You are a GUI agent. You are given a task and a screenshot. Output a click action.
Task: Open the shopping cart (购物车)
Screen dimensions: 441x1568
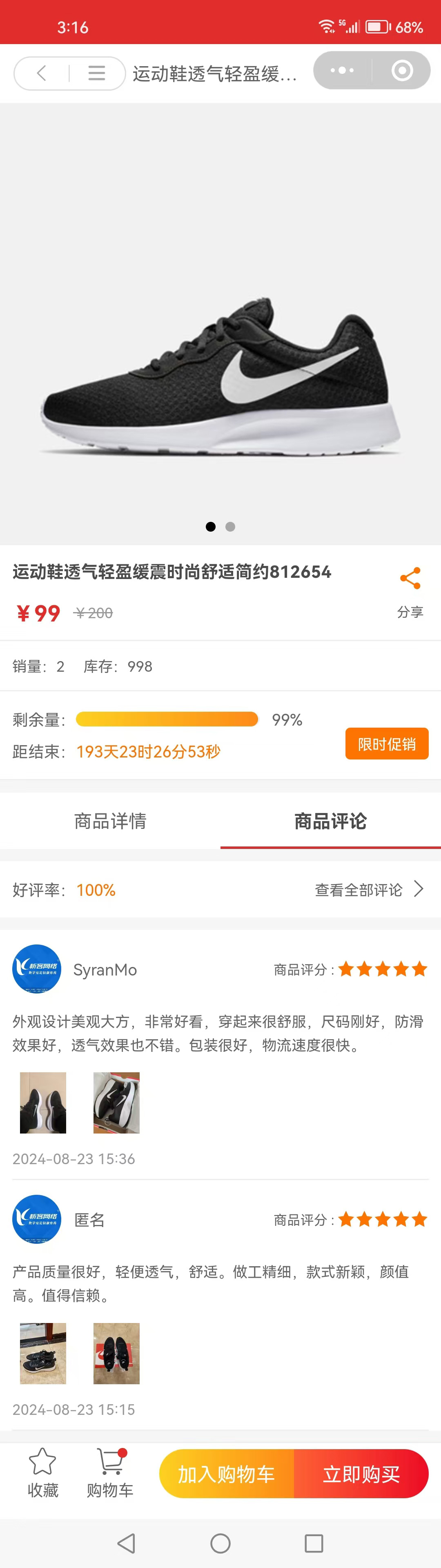[110, 1472]
